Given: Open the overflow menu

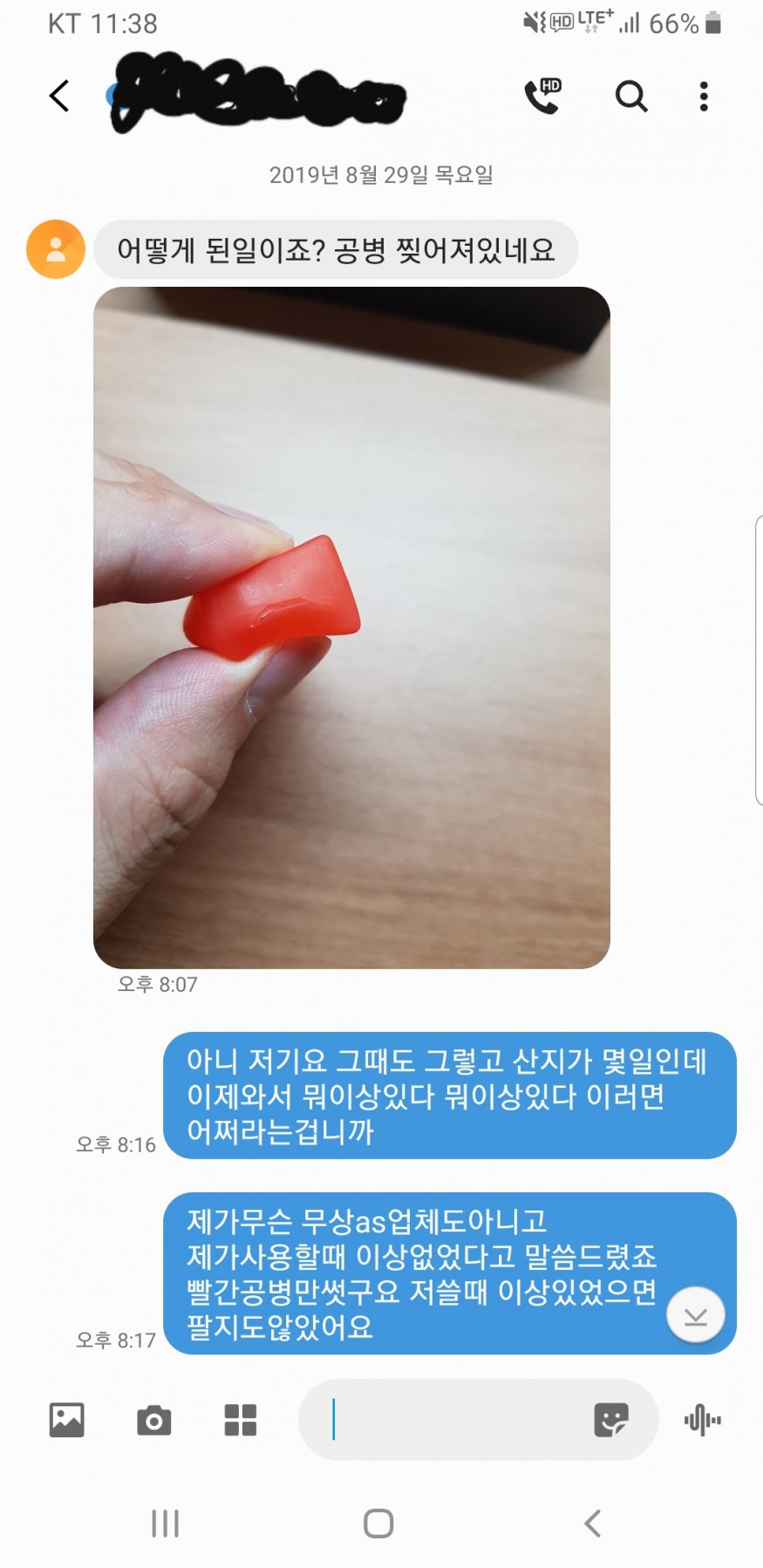Looking at the screenshot, I should pyautogui.click(x=704, y=96).
